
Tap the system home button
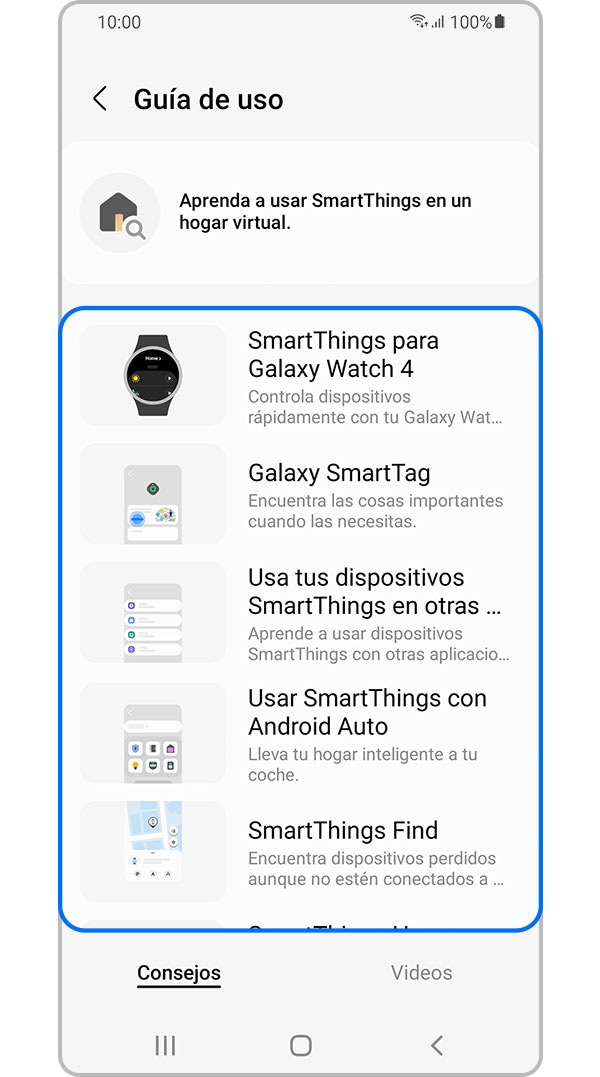(300, 1045)
